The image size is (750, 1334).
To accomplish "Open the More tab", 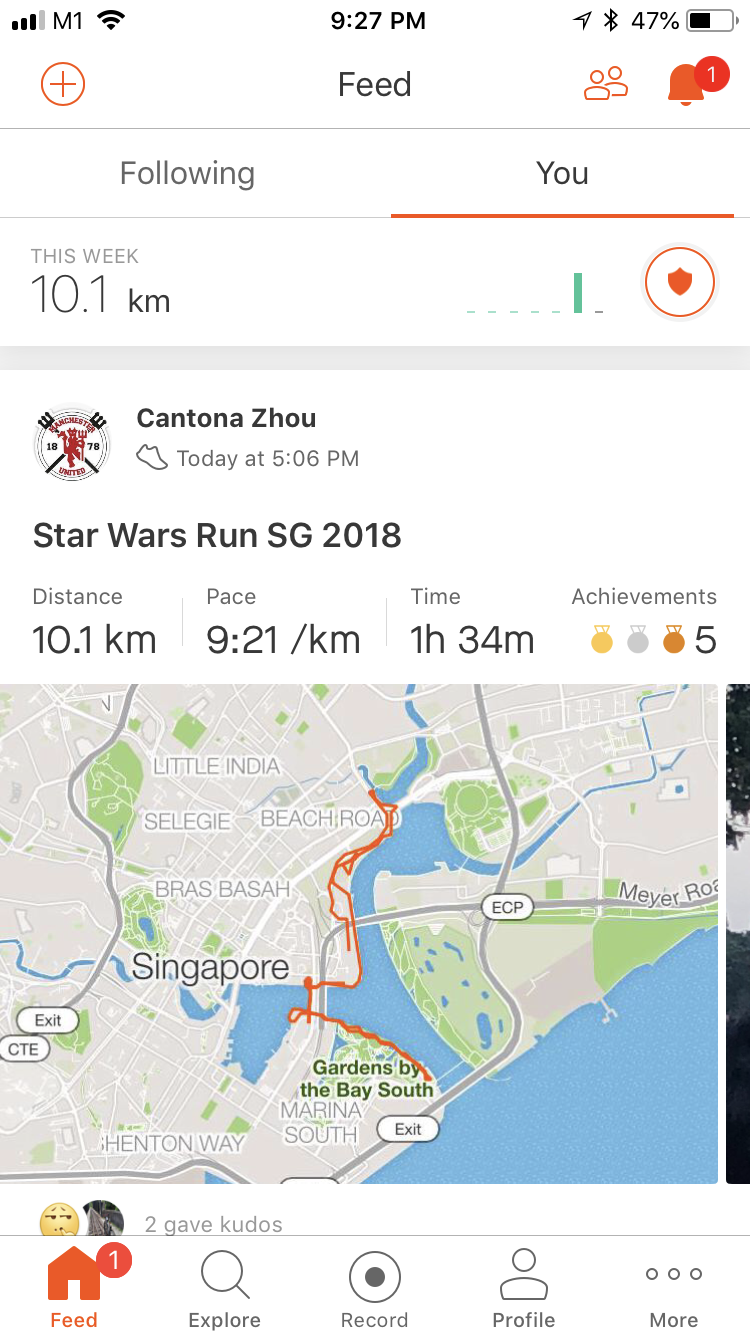I will pyautogui.click(x=674, y=1288).
